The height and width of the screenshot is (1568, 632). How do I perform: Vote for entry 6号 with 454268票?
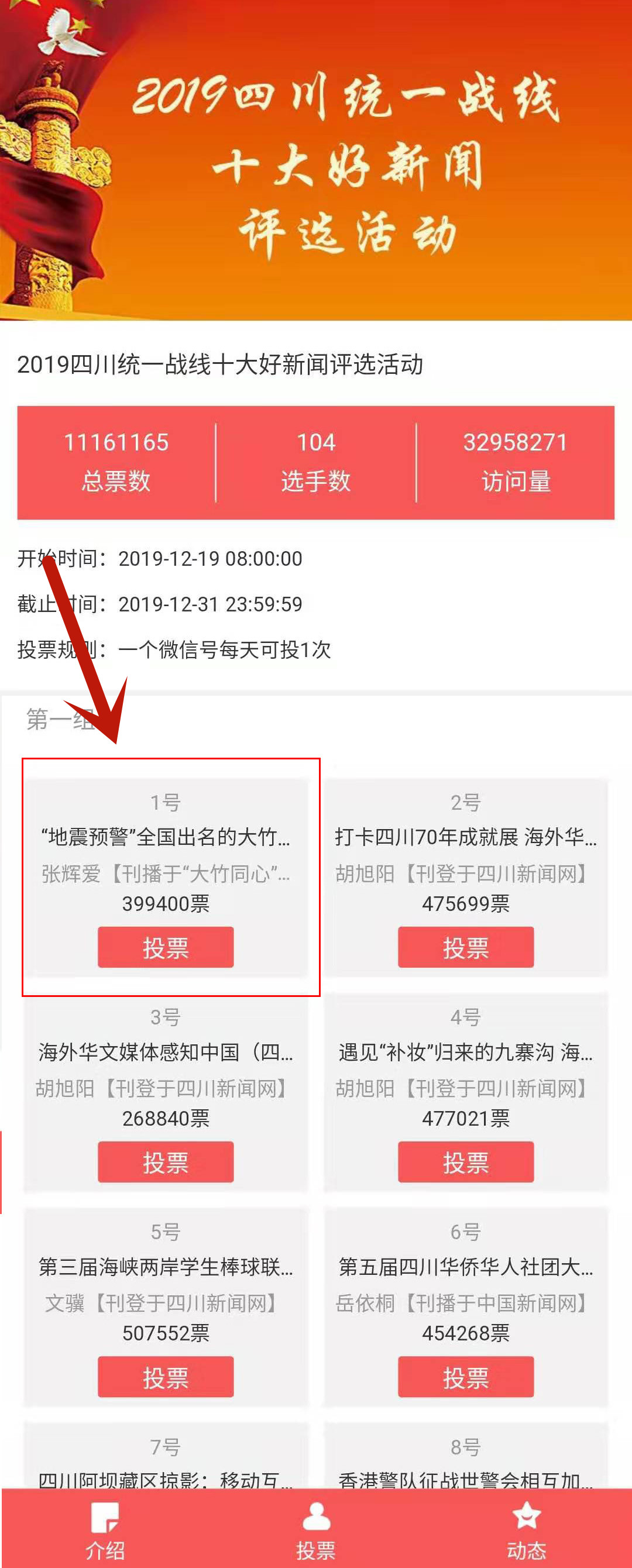[x=466, y=1377]
